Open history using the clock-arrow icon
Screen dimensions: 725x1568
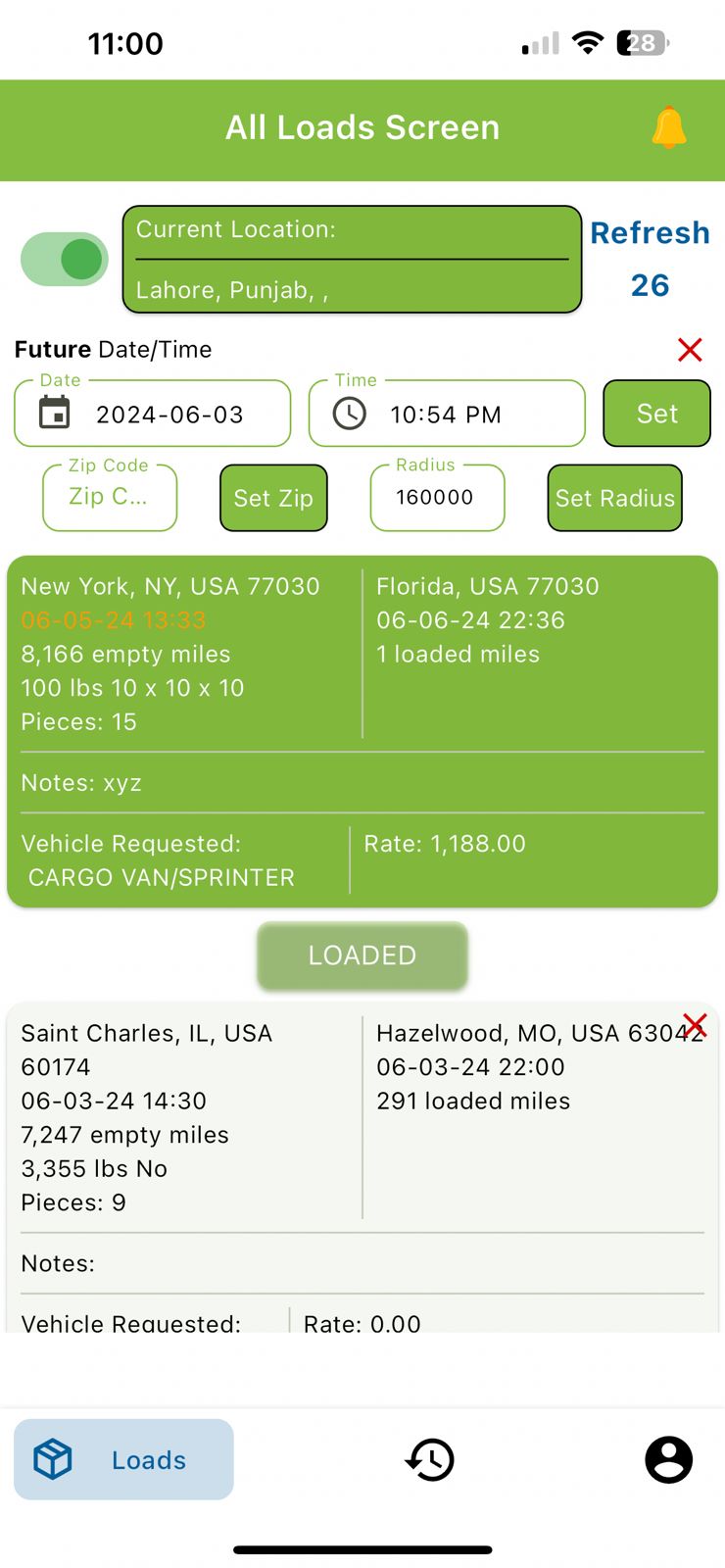[x=429, y=1458]
